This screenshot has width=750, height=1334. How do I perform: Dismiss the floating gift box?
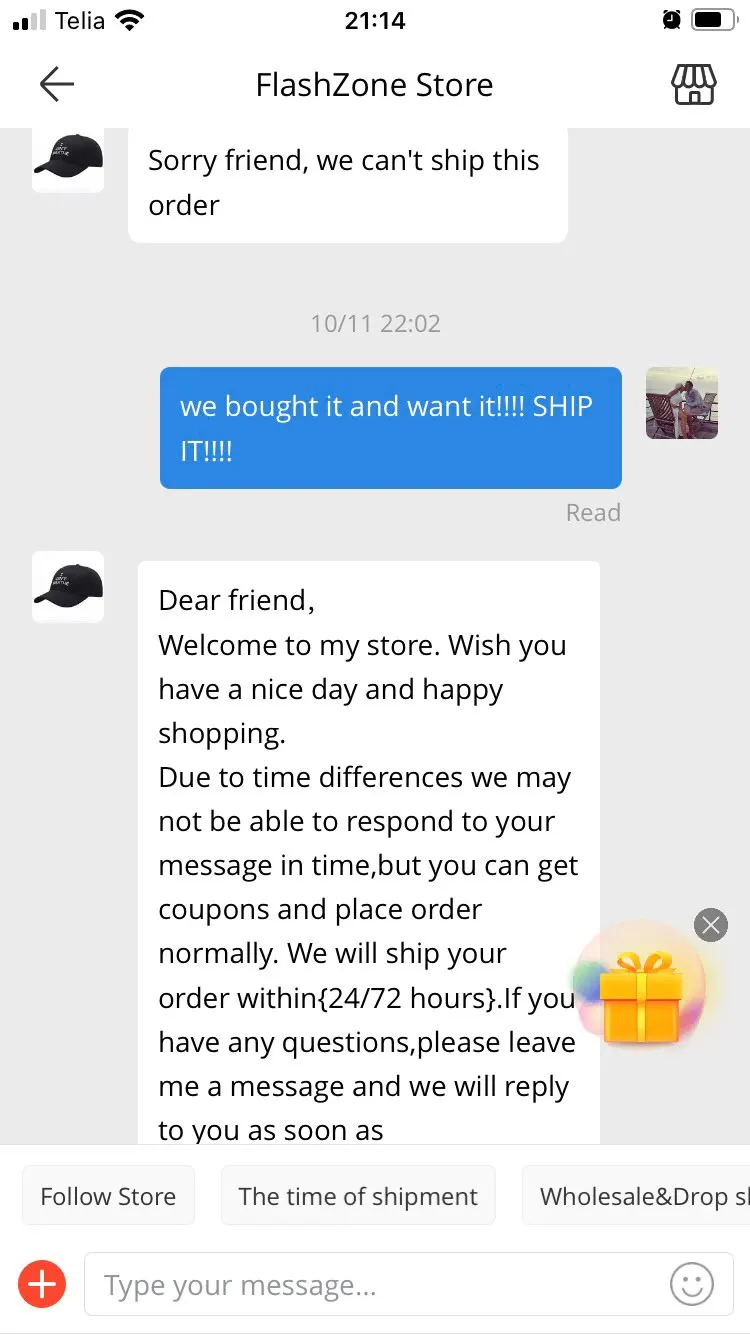710,925
